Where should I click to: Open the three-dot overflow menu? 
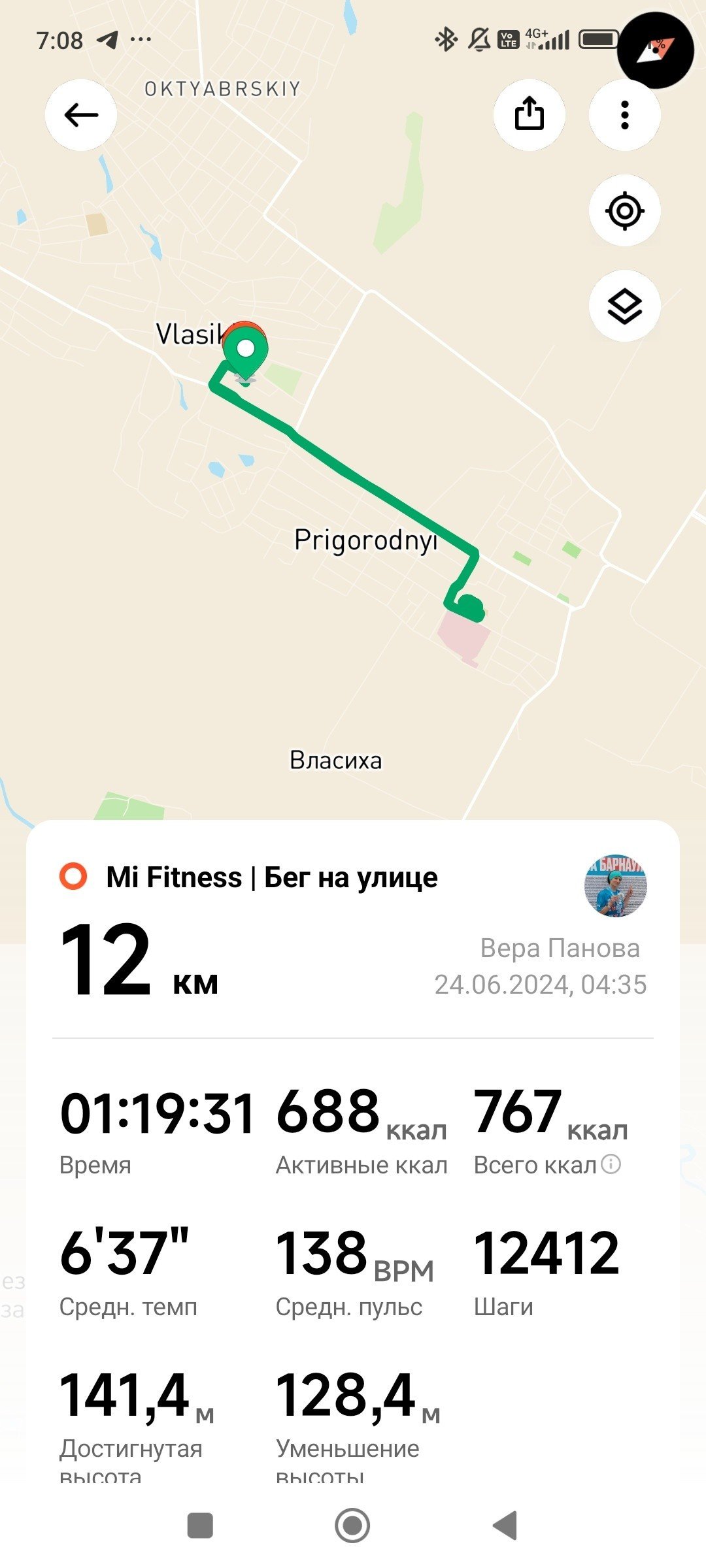(x=624, y=115)
